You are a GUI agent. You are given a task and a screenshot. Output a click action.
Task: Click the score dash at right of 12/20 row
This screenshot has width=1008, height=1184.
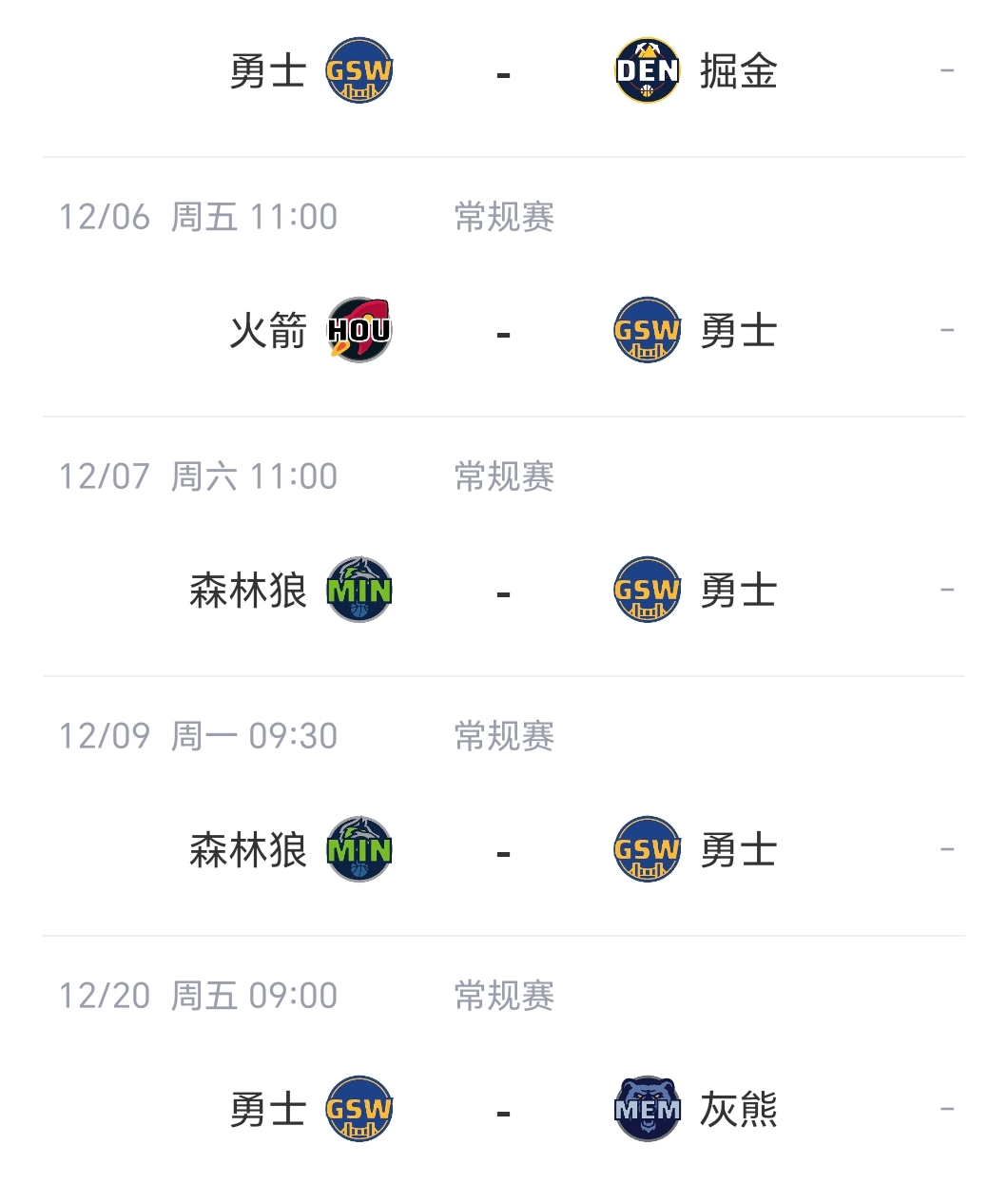948,1108
